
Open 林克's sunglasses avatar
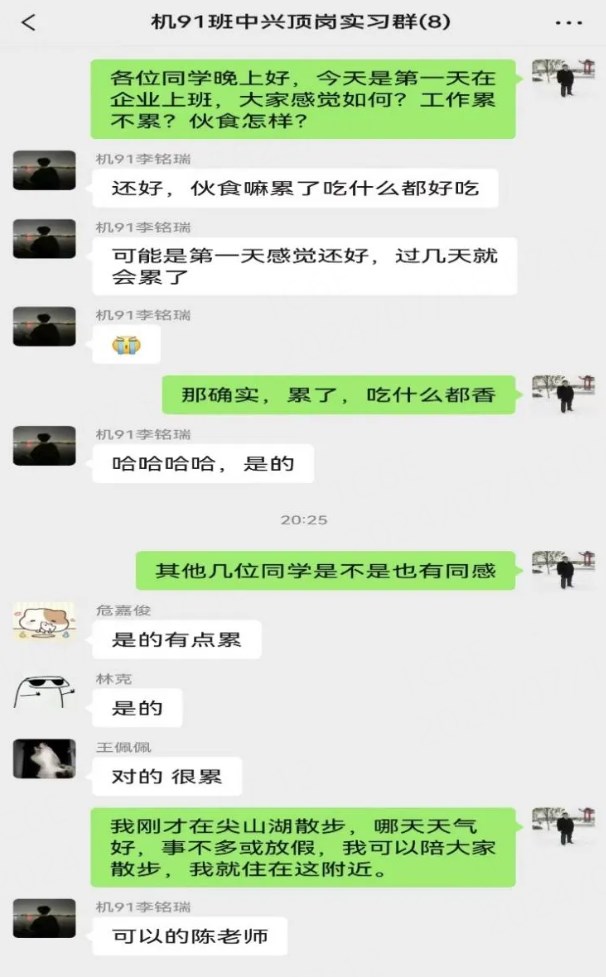(x=44, y=690)
